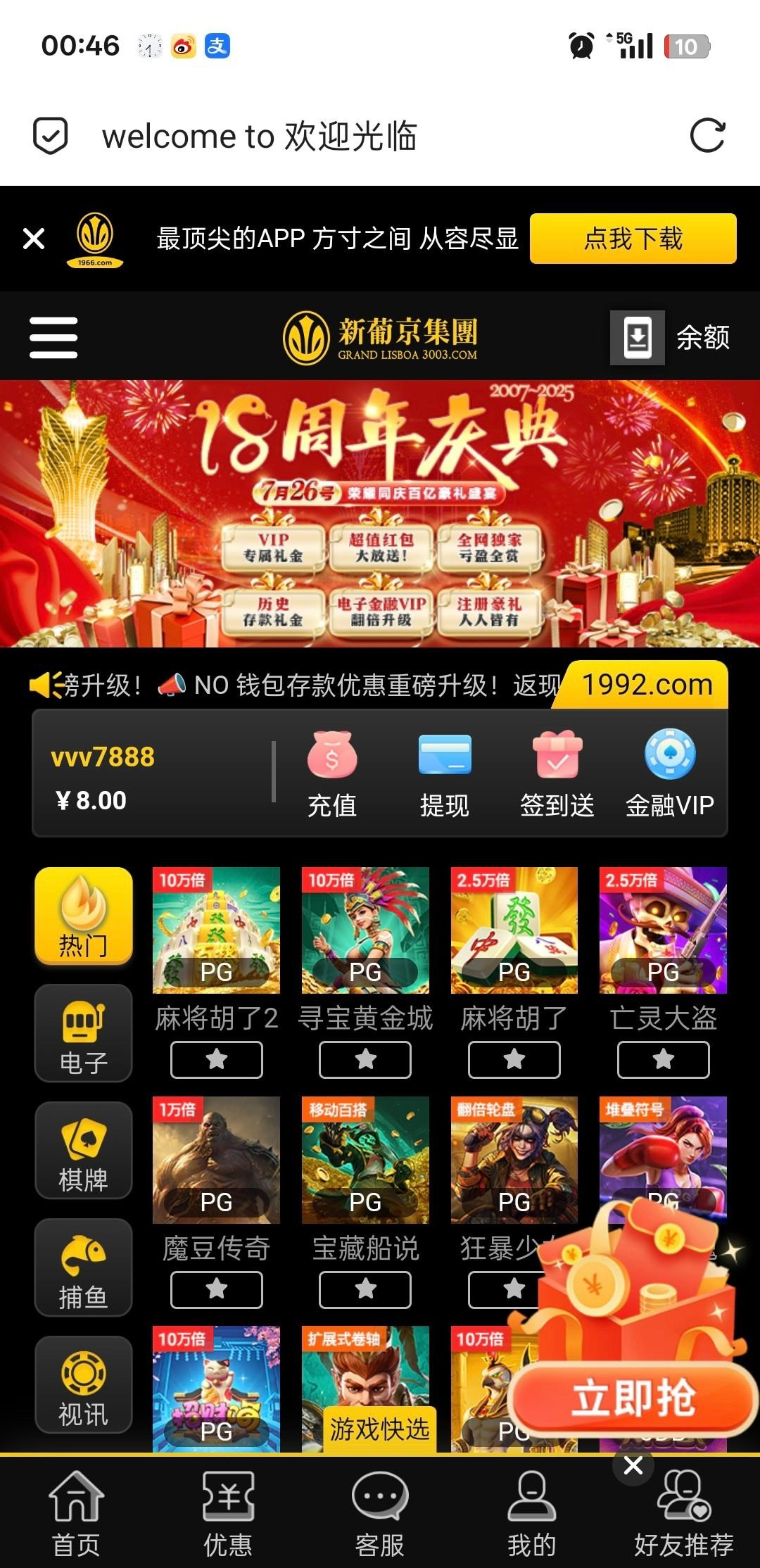The height and width of the screenshot is (1568, 760).
Task: Tap the 点我下载 download button
Action: pos(633,239)
